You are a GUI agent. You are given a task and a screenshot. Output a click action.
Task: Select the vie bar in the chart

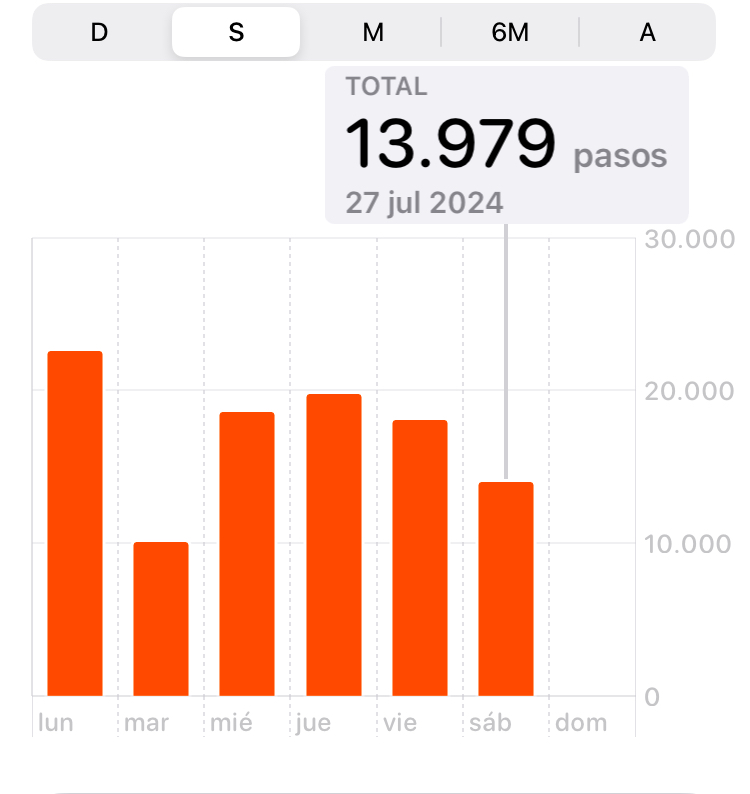tap(419, 557)
